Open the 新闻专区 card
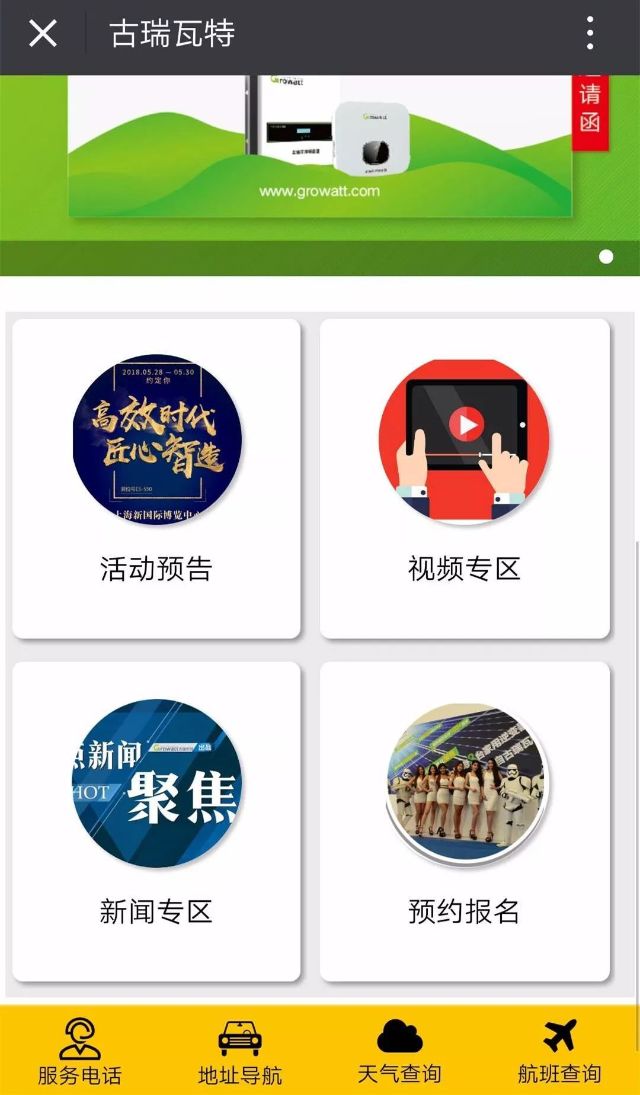The height and width of the screenshot is (1095, 640). tap(156, 820)
